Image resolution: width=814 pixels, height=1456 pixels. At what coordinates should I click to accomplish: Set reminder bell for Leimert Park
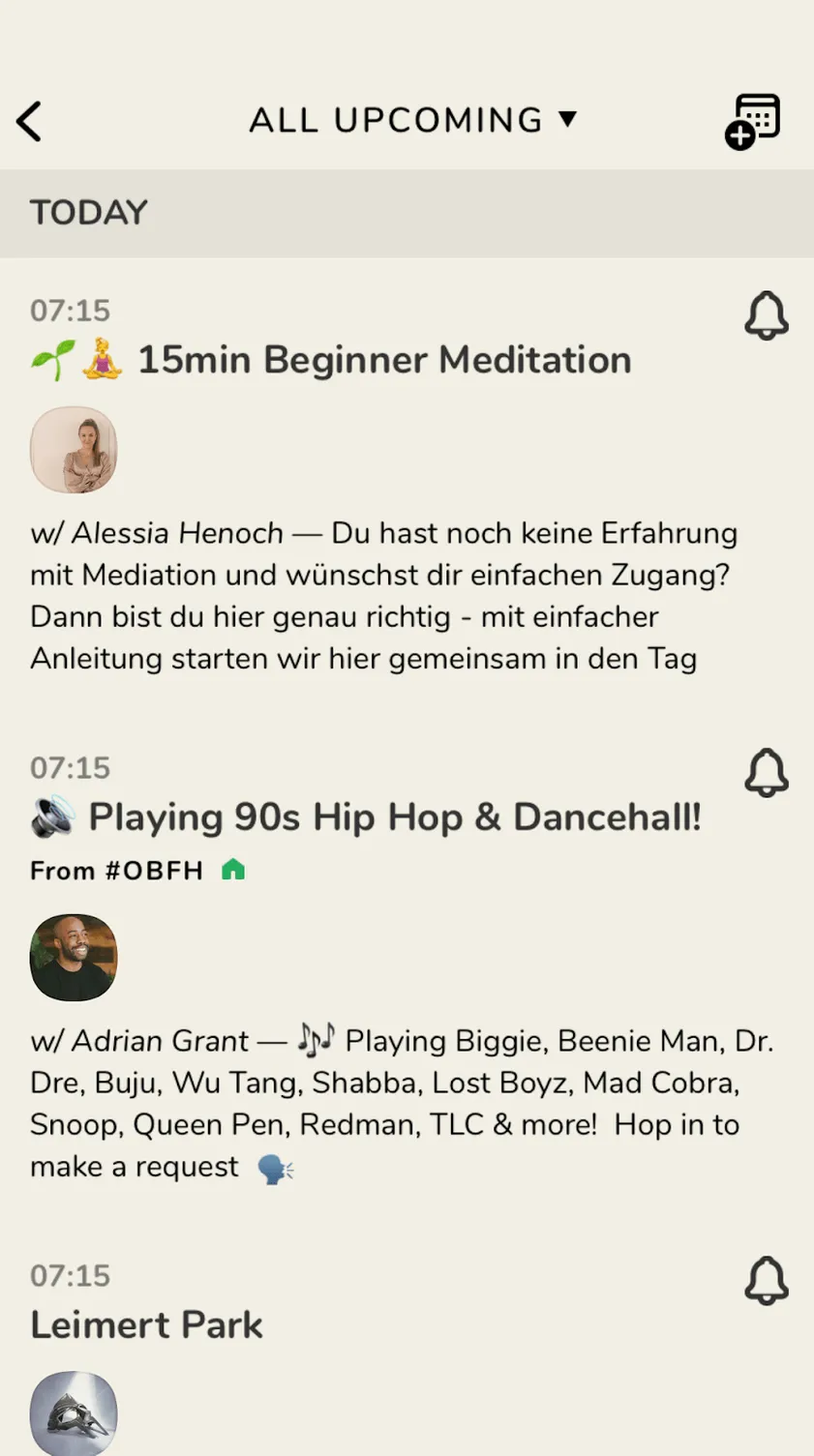766,1281
